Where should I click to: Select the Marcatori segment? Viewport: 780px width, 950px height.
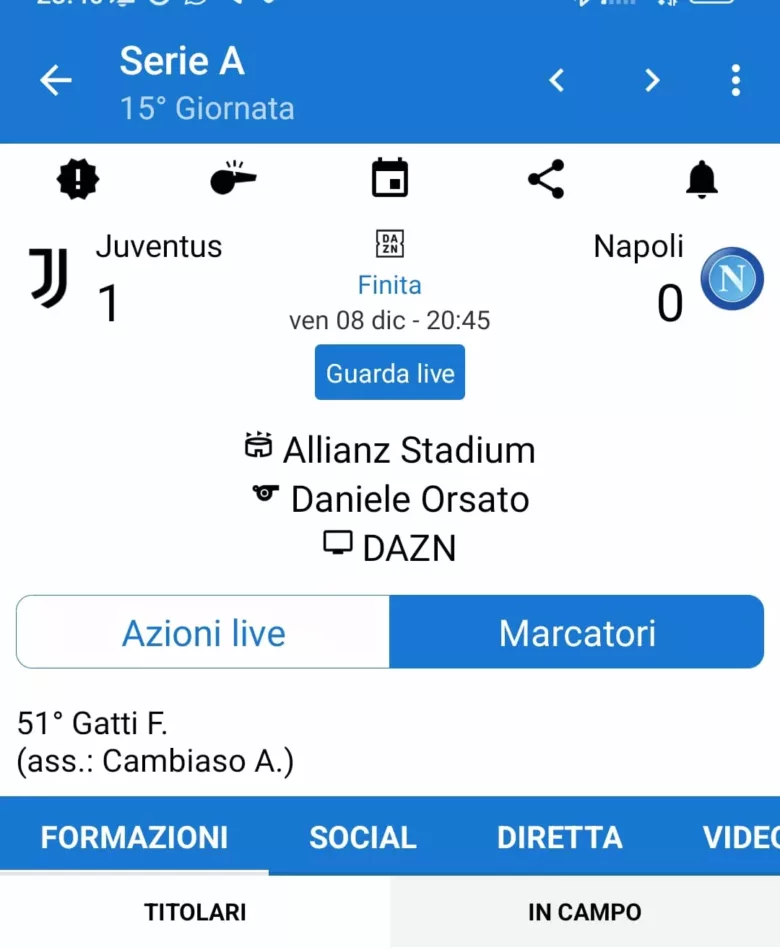tap(577, 632)
